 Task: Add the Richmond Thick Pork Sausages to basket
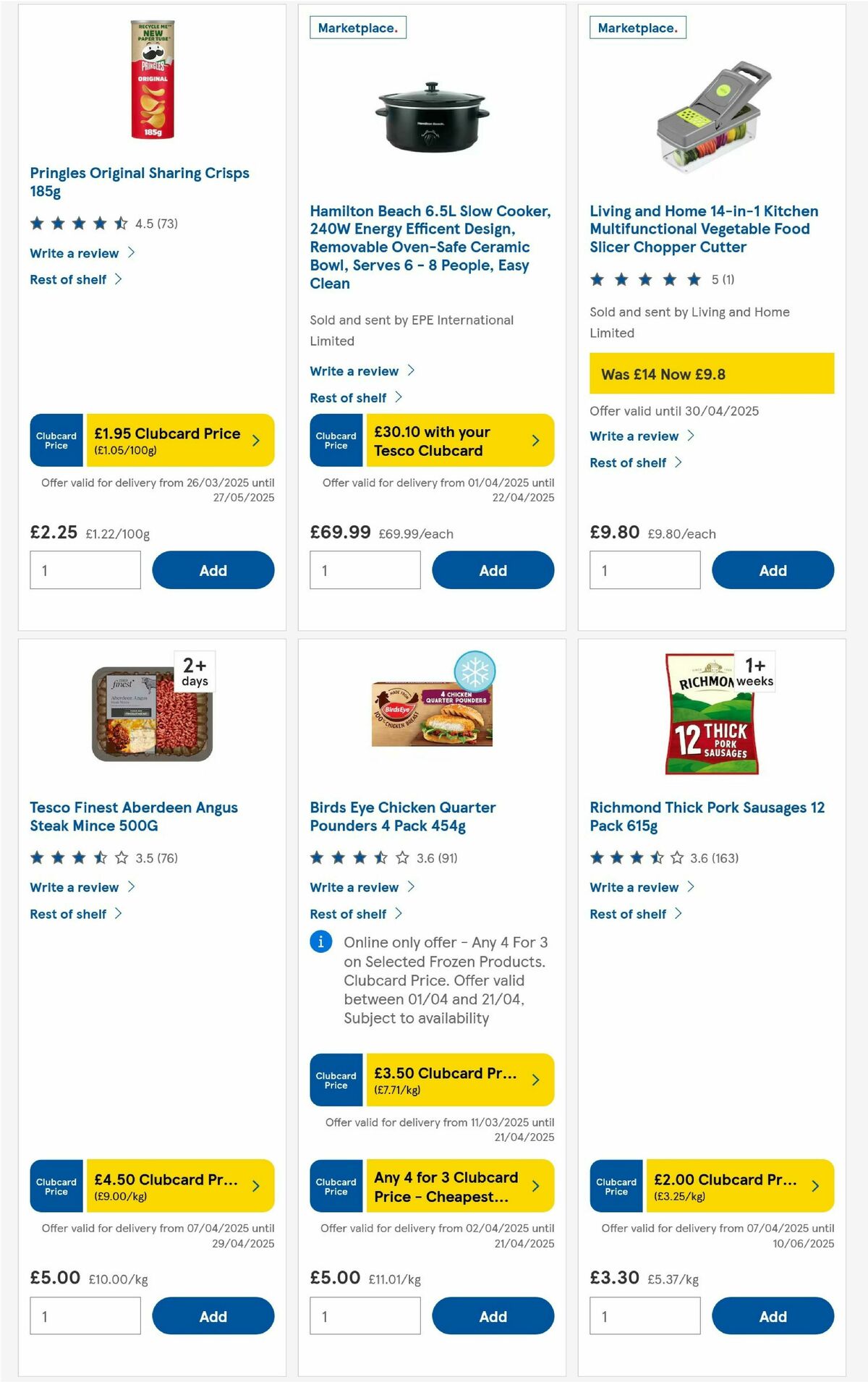coord(773,1316)
